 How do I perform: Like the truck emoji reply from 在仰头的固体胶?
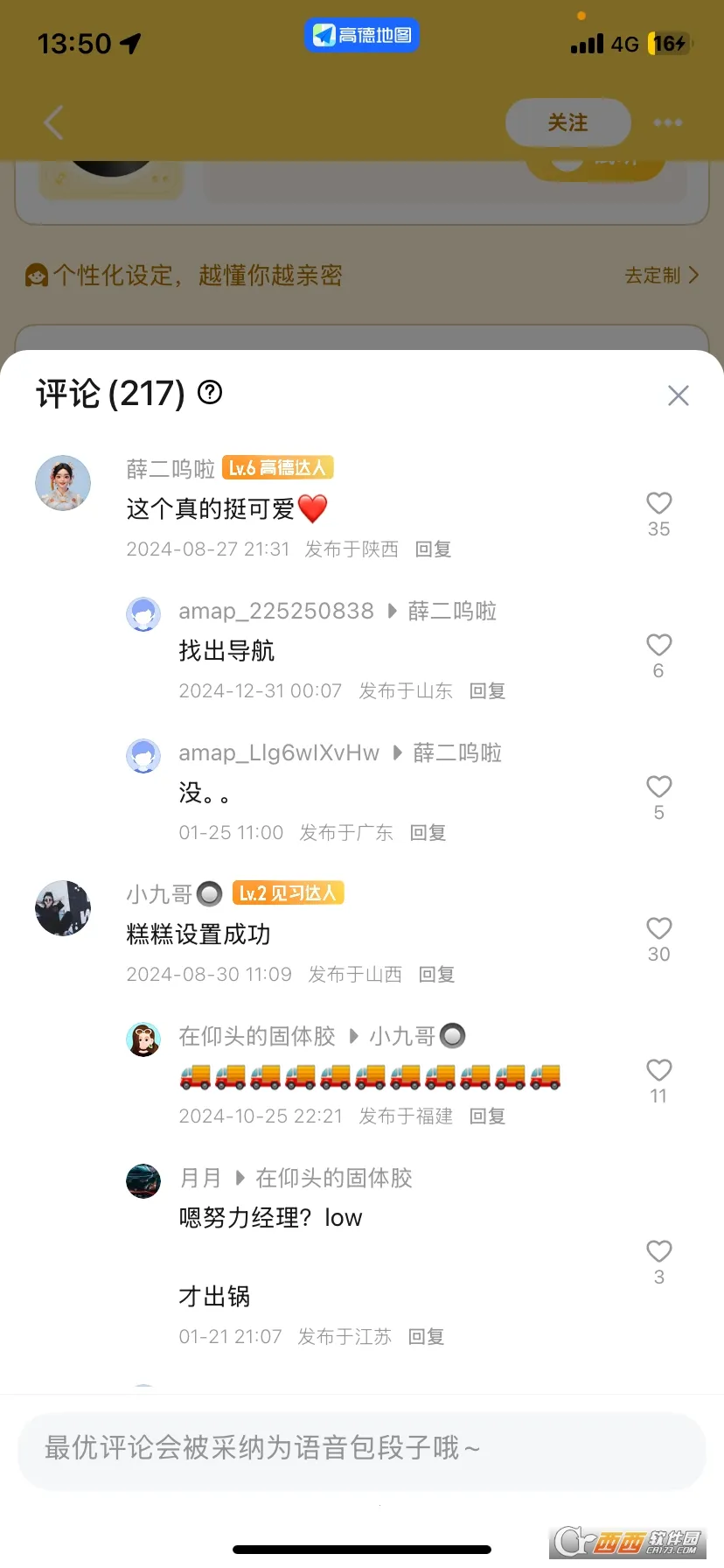click(658, 1070)
